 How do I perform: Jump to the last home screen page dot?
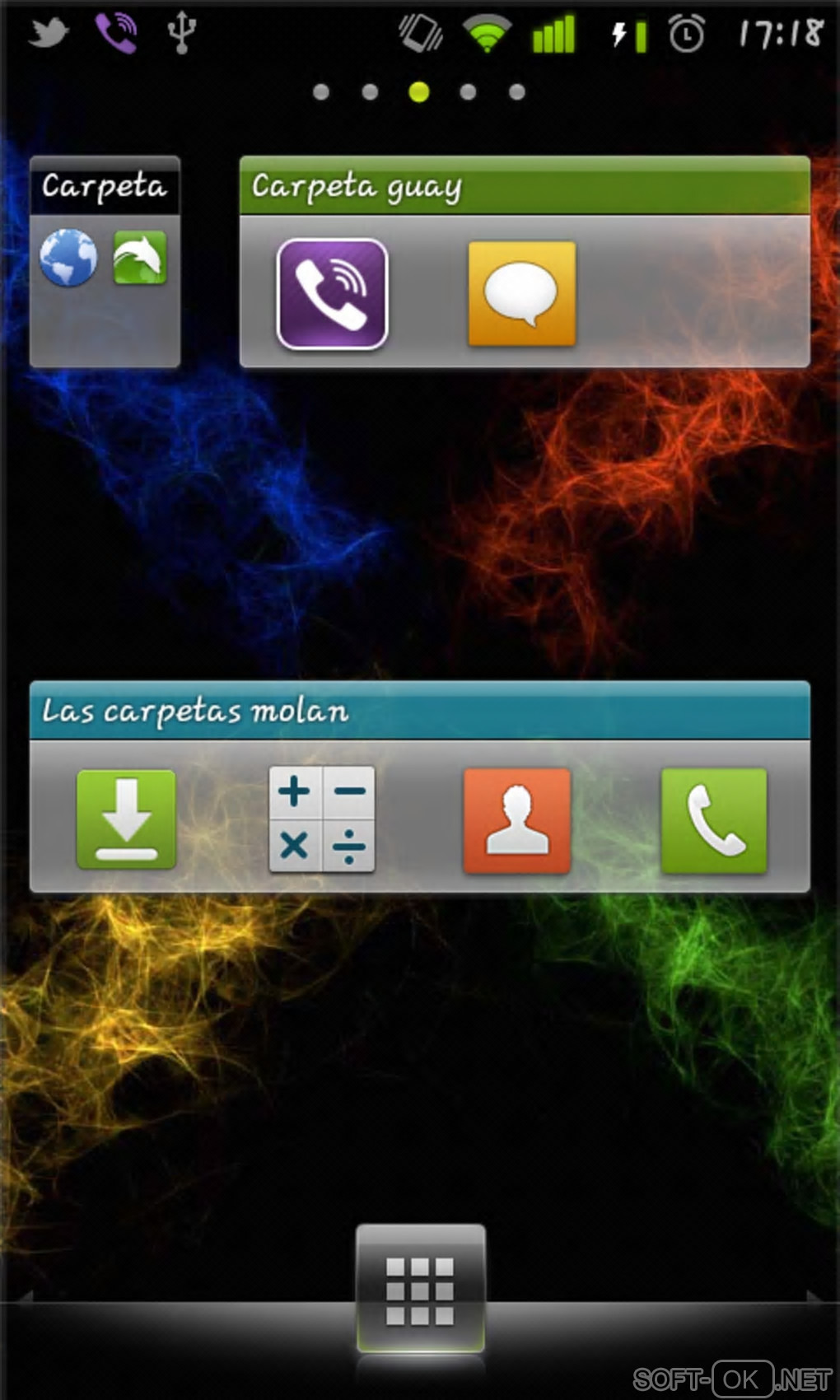pyautogui.click(x=517, y=92)
